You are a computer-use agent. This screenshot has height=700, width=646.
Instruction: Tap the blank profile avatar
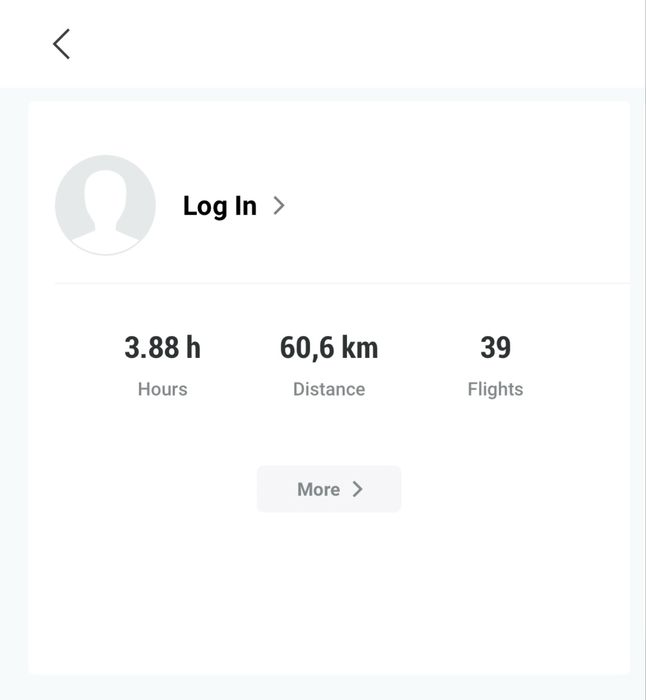[105, 205]
